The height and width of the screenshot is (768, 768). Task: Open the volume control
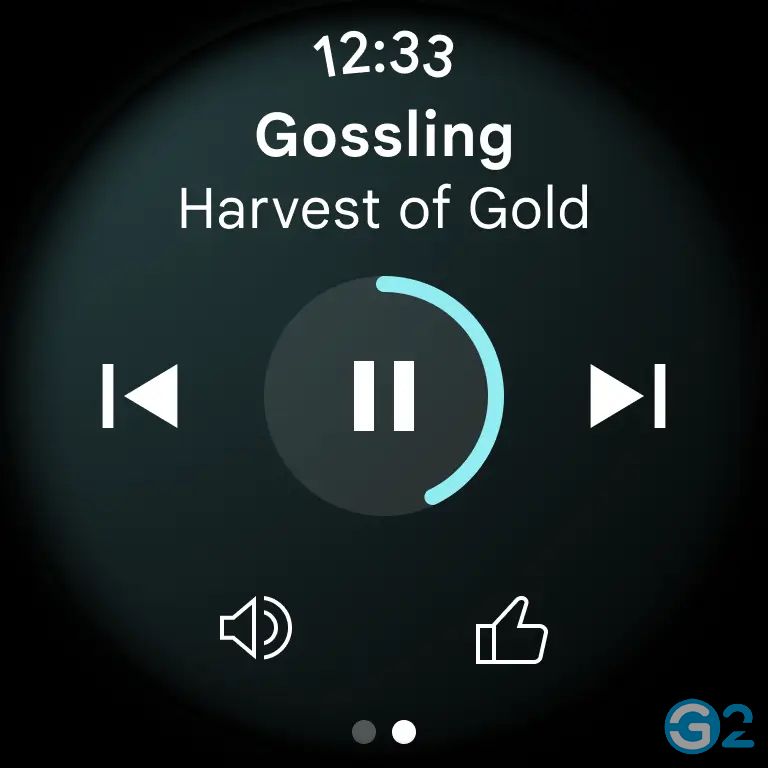pyautogui.click(x=255, y=630)
